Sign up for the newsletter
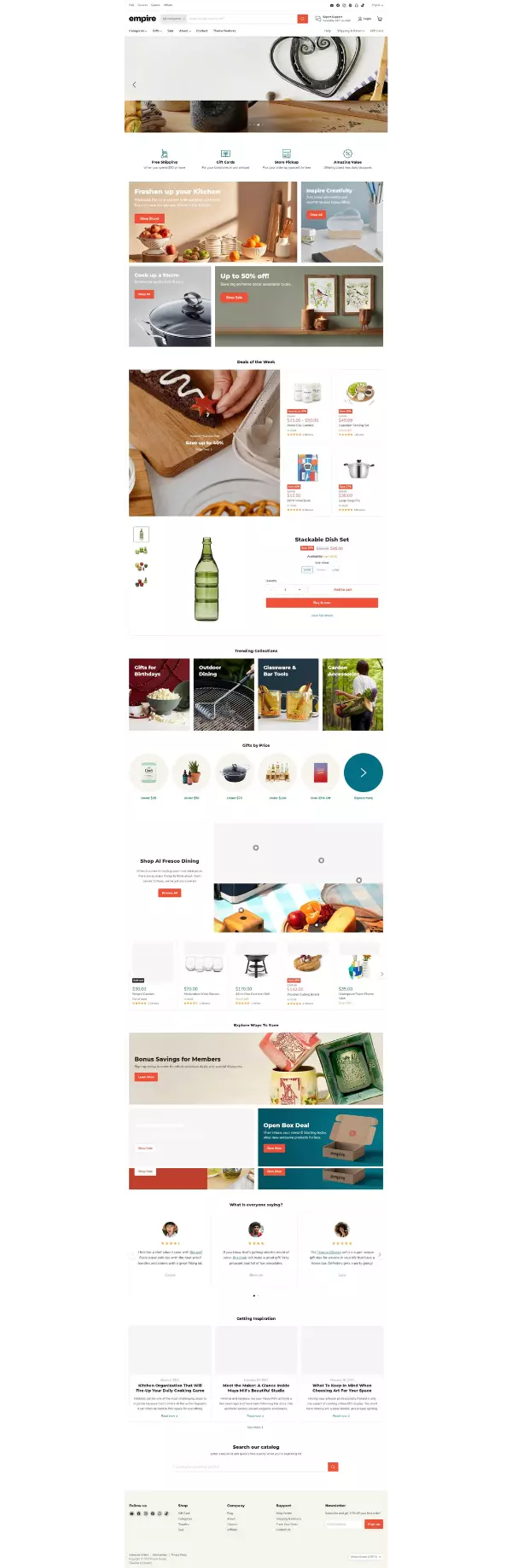The height and width of the screenshot is (1568, 512). pos(373,1524)
